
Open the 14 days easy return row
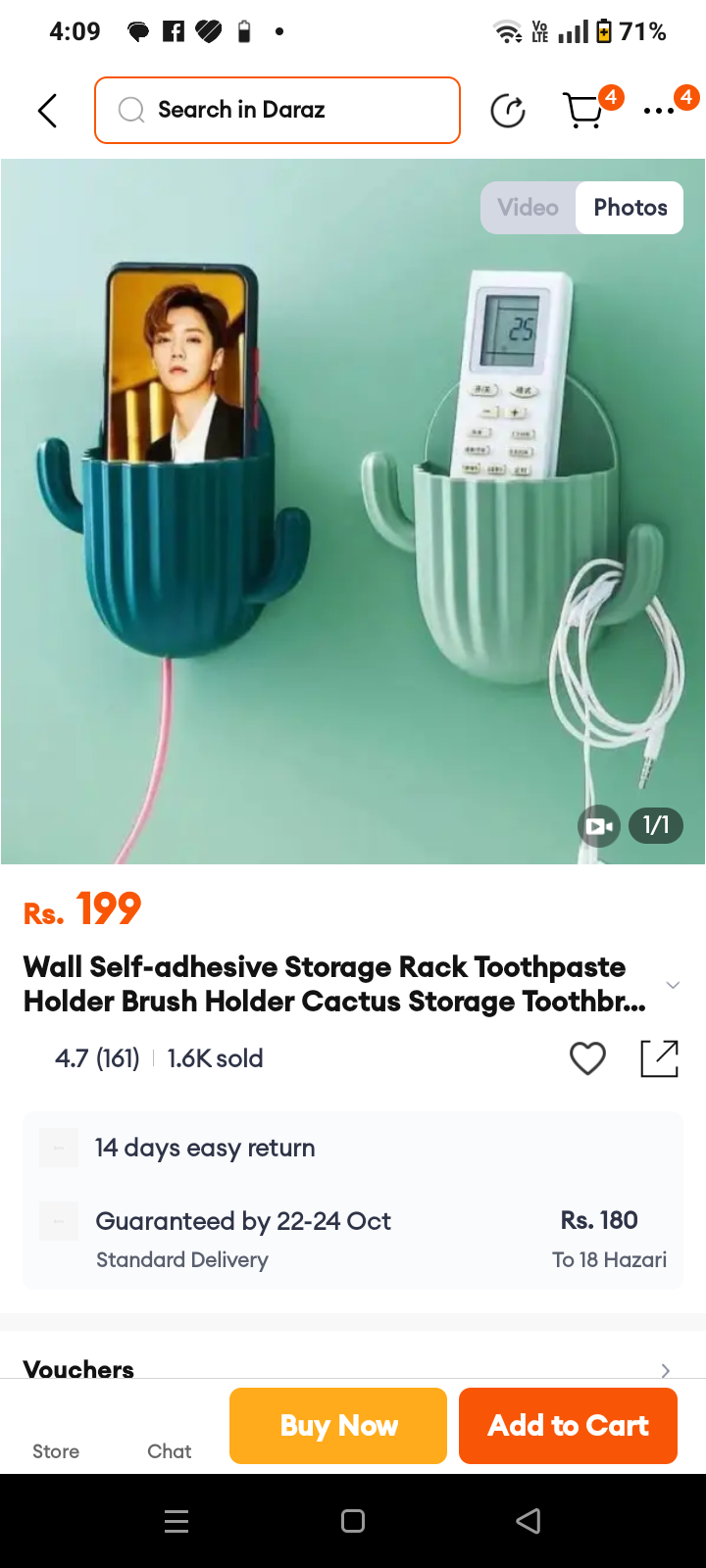tap(353, 1148)
